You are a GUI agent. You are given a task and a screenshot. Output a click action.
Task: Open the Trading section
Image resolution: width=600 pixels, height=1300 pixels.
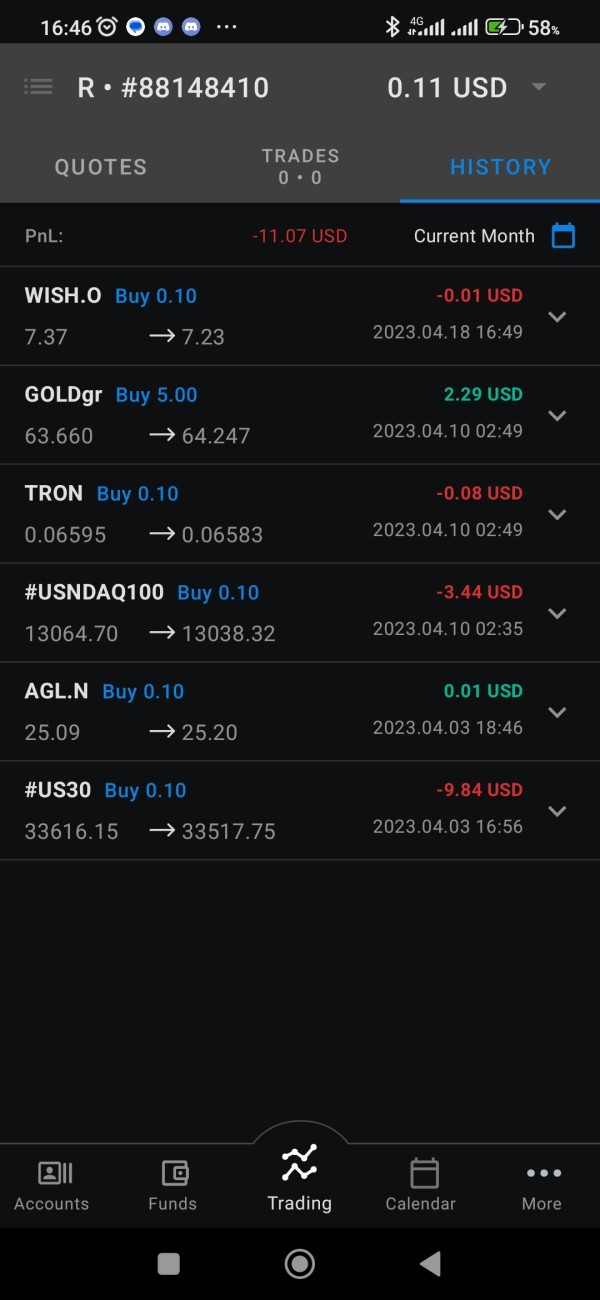[299, 1180]
